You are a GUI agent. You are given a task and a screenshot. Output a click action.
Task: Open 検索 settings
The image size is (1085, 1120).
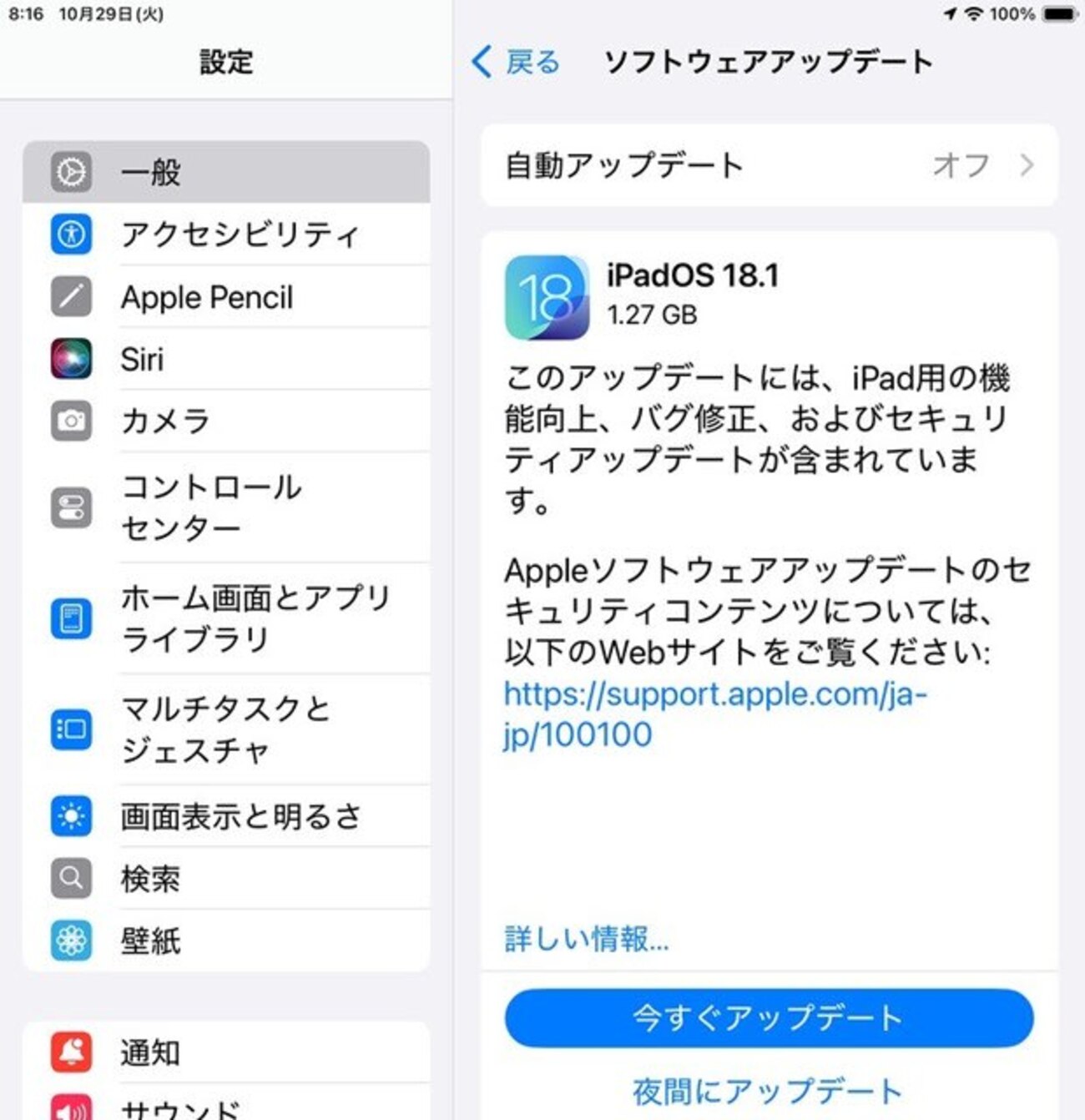tap(226, 878)
